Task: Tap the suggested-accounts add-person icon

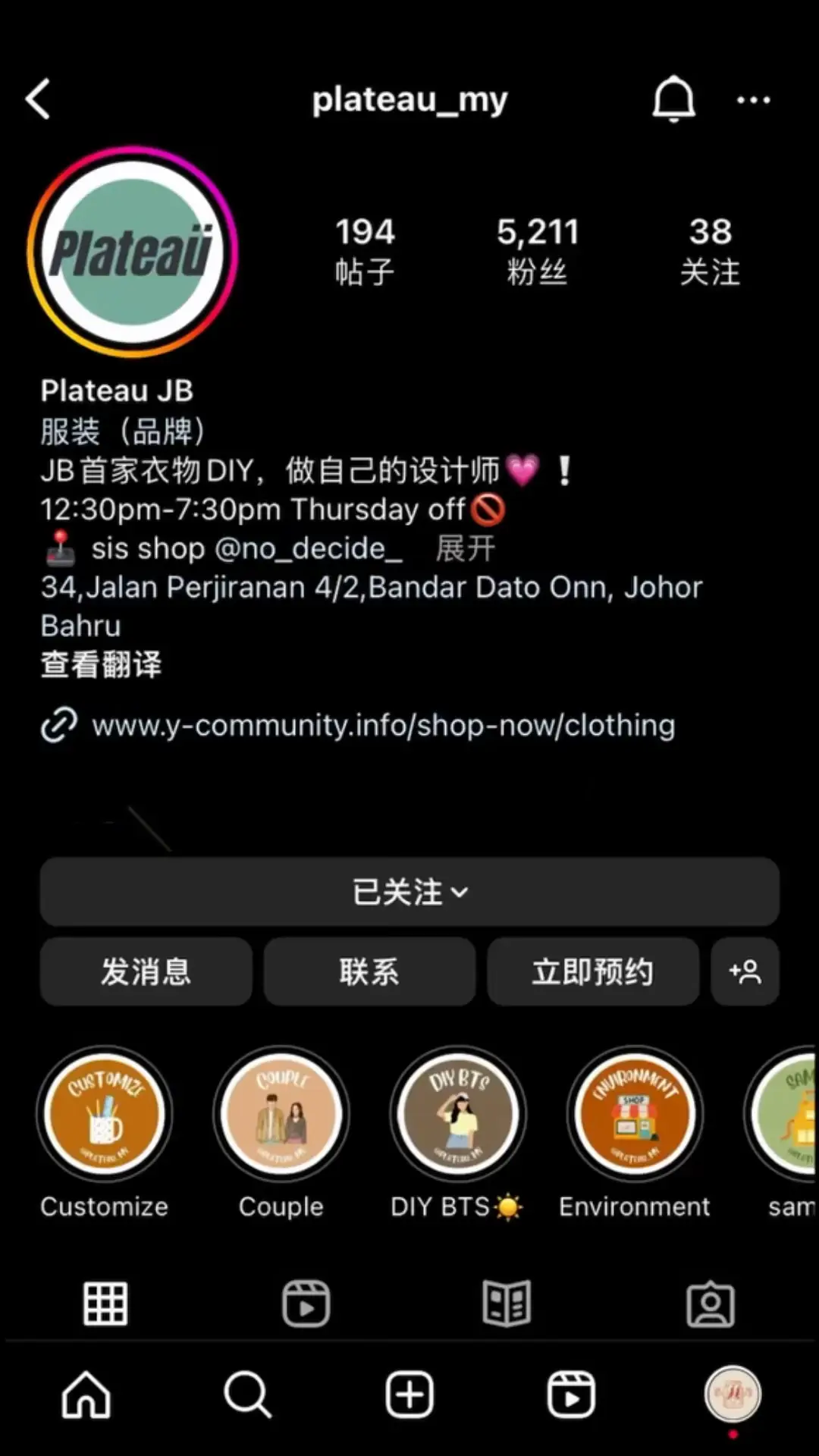Action: [745, 971]
